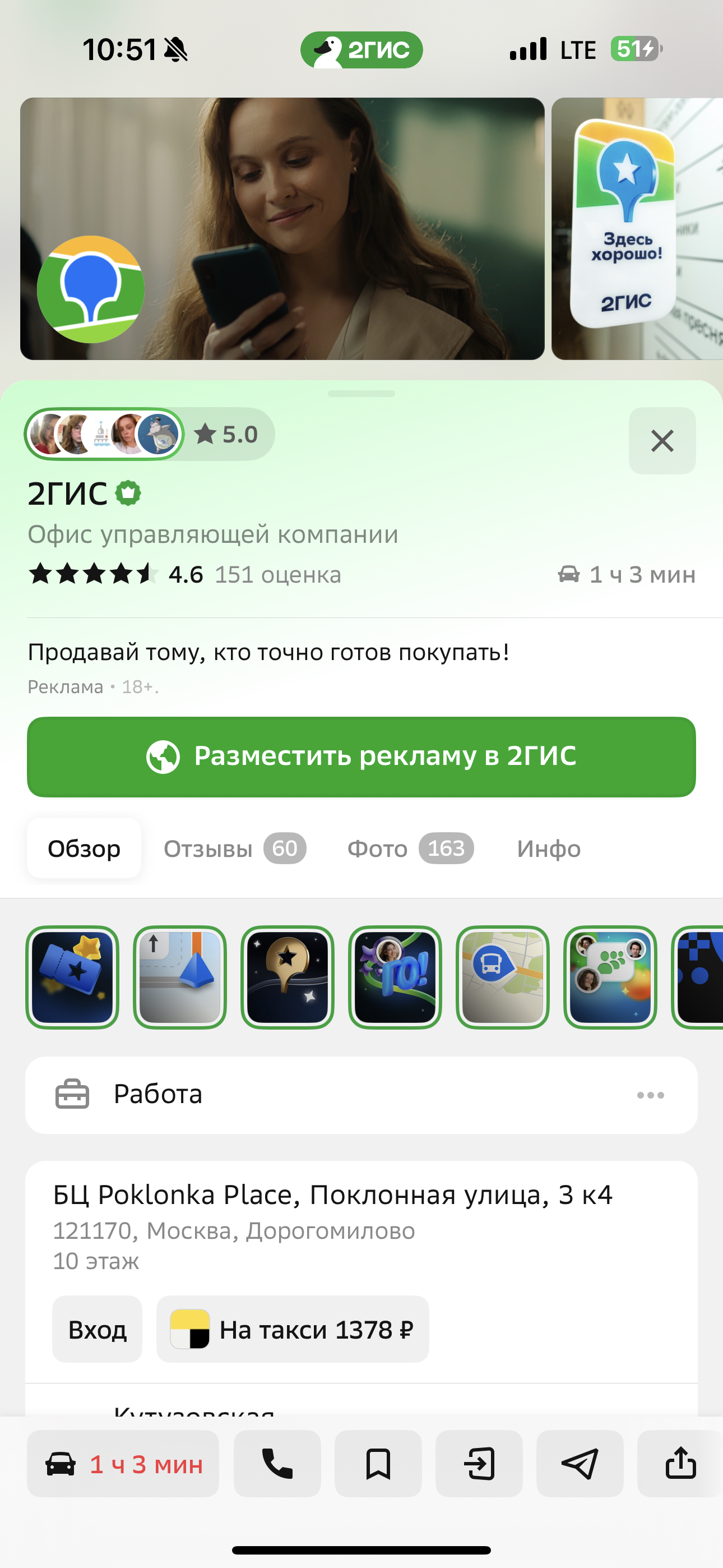
Task: Tap the Вход entrance button
Action: coord(98,1330)
